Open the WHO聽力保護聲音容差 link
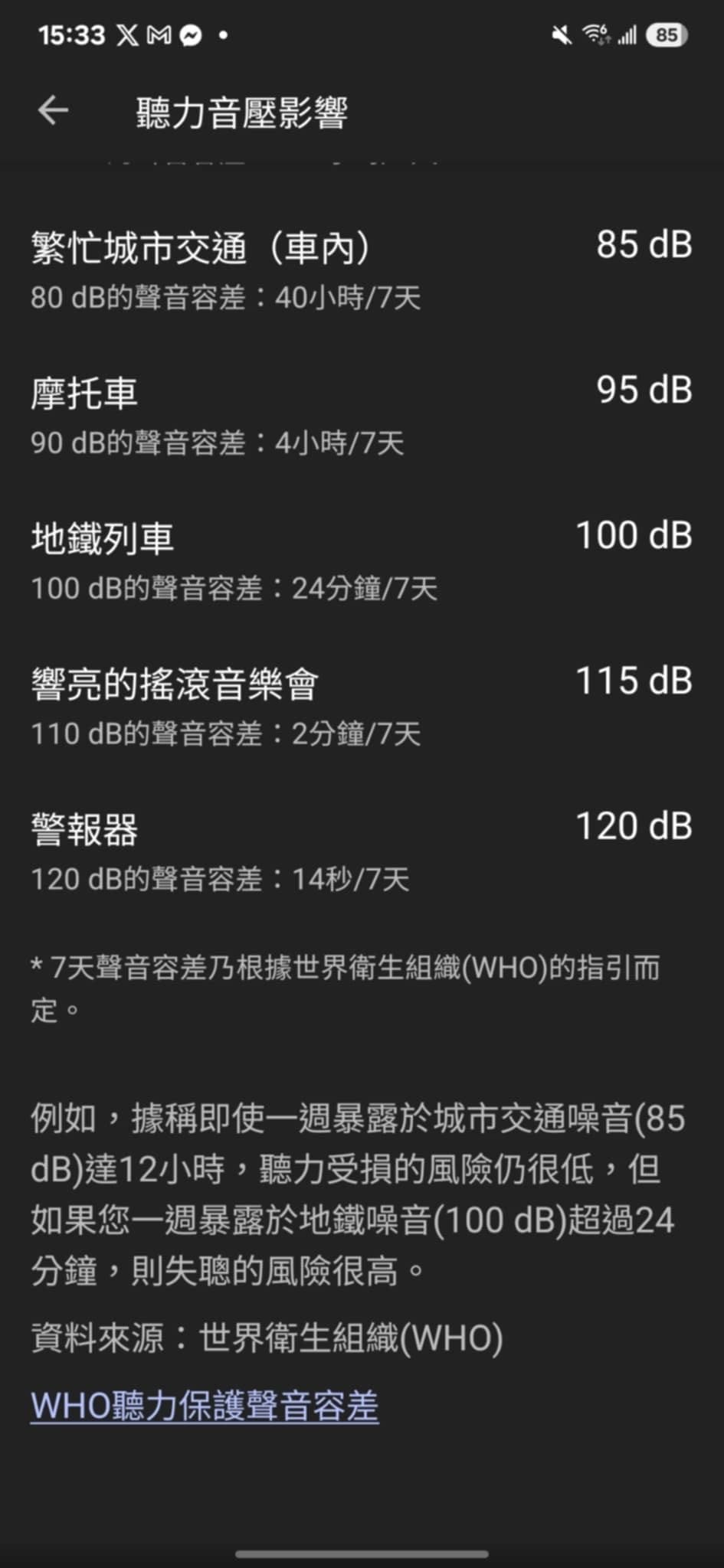The width and height of the screenshot is (724, 1568). 205,1406
